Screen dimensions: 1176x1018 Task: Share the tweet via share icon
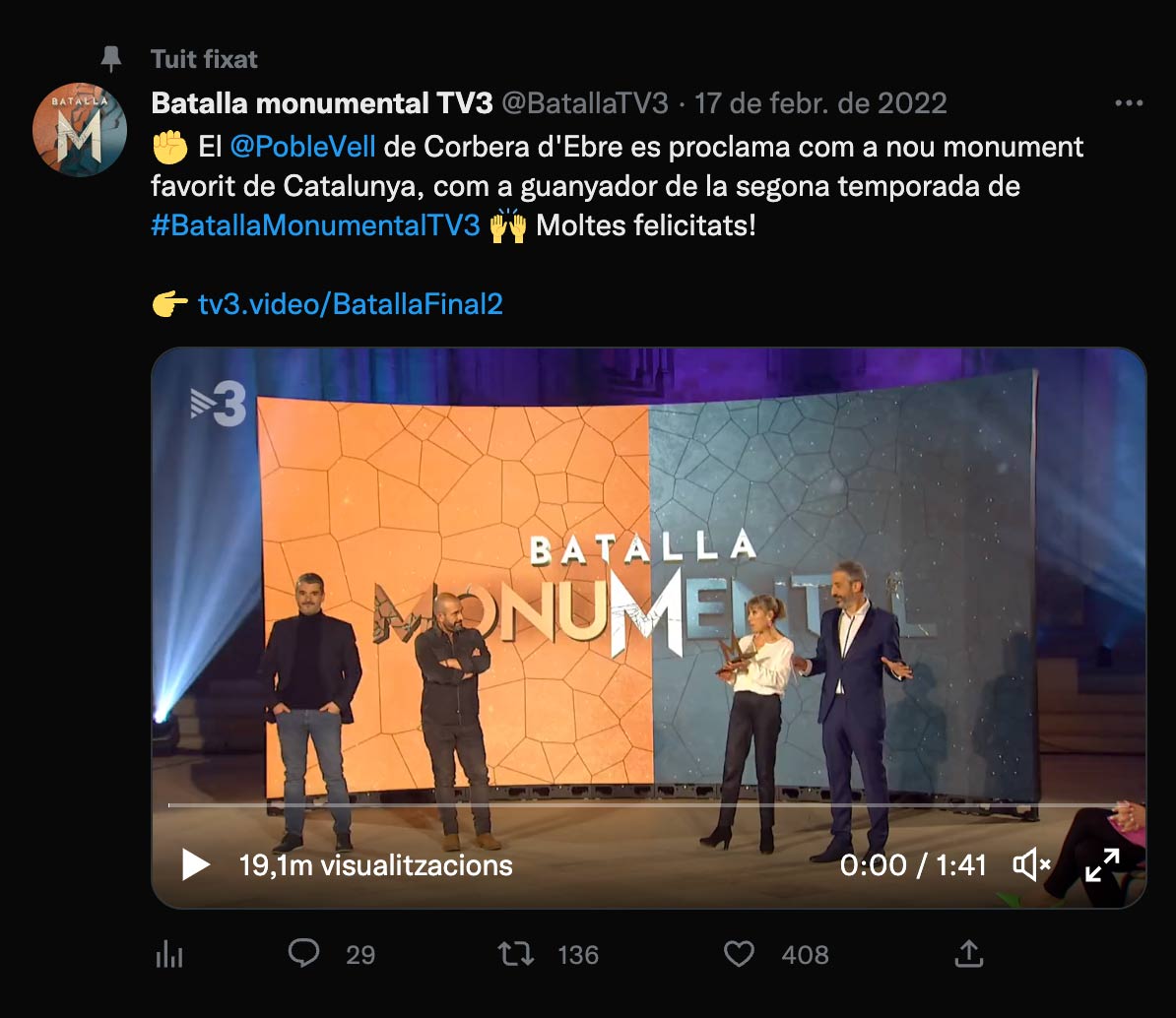(969, 953)
